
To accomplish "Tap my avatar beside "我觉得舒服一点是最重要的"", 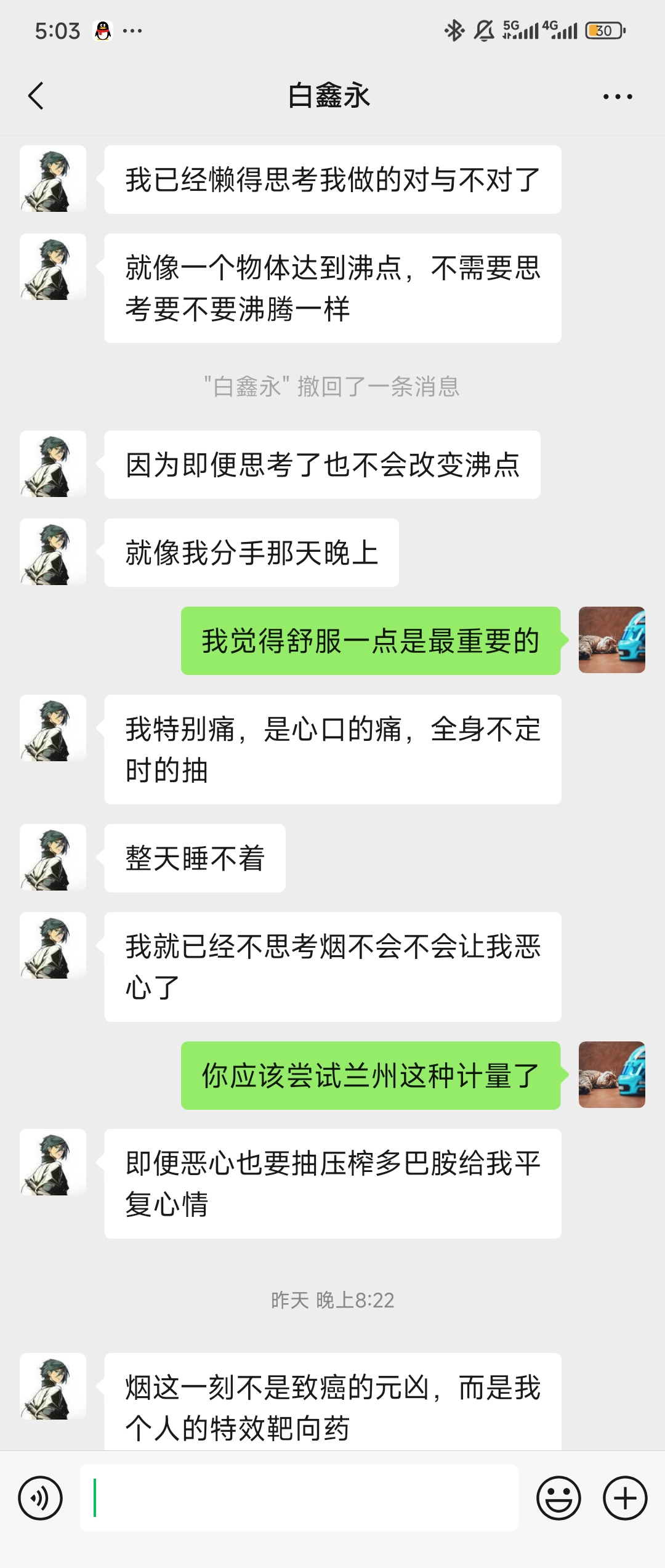I will pyautogui.click(x=611, y=640).
